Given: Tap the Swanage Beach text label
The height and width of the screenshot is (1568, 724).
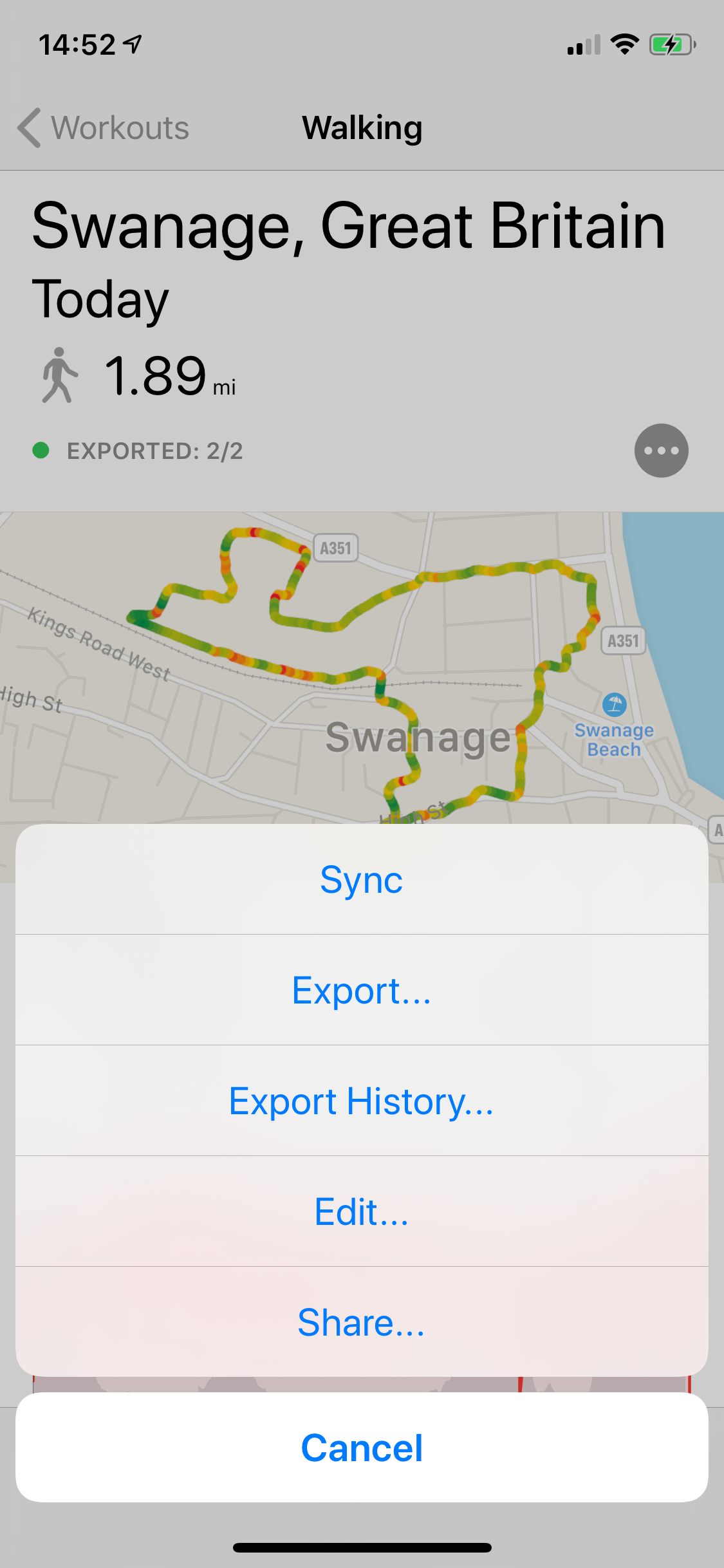Looking at the screenshot, I should click(615, 740).
